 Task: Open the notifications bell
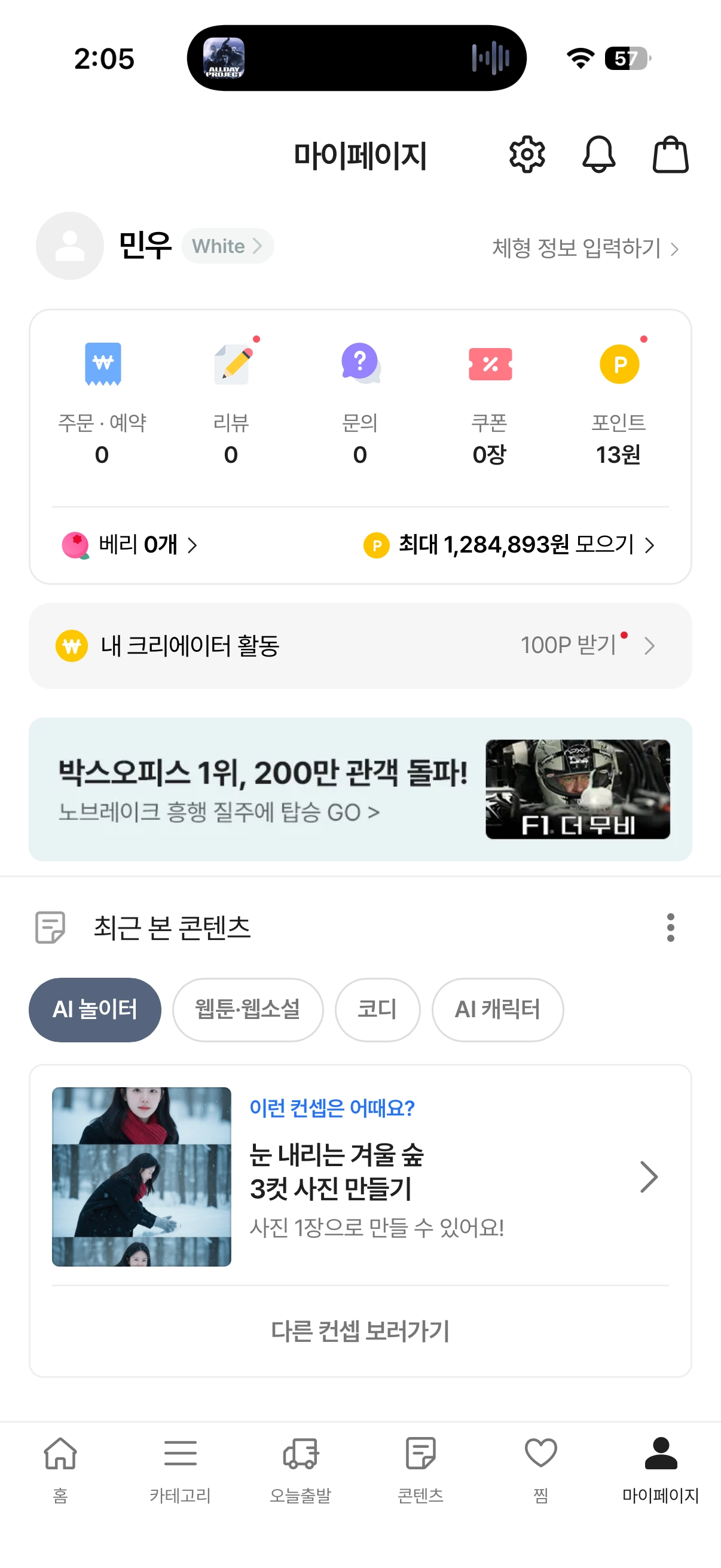598,155
